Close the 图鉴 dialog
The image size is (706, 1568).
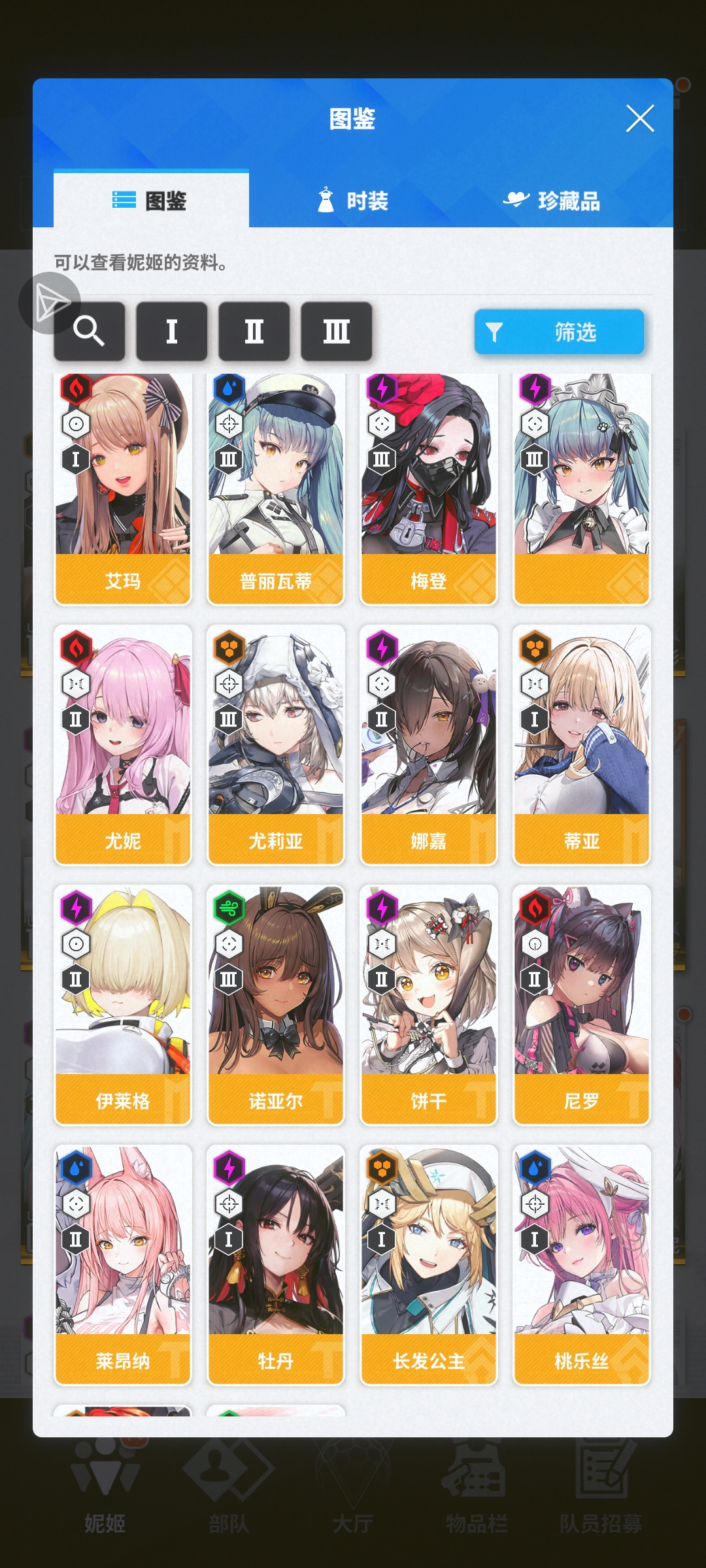[x=639, y=119]
